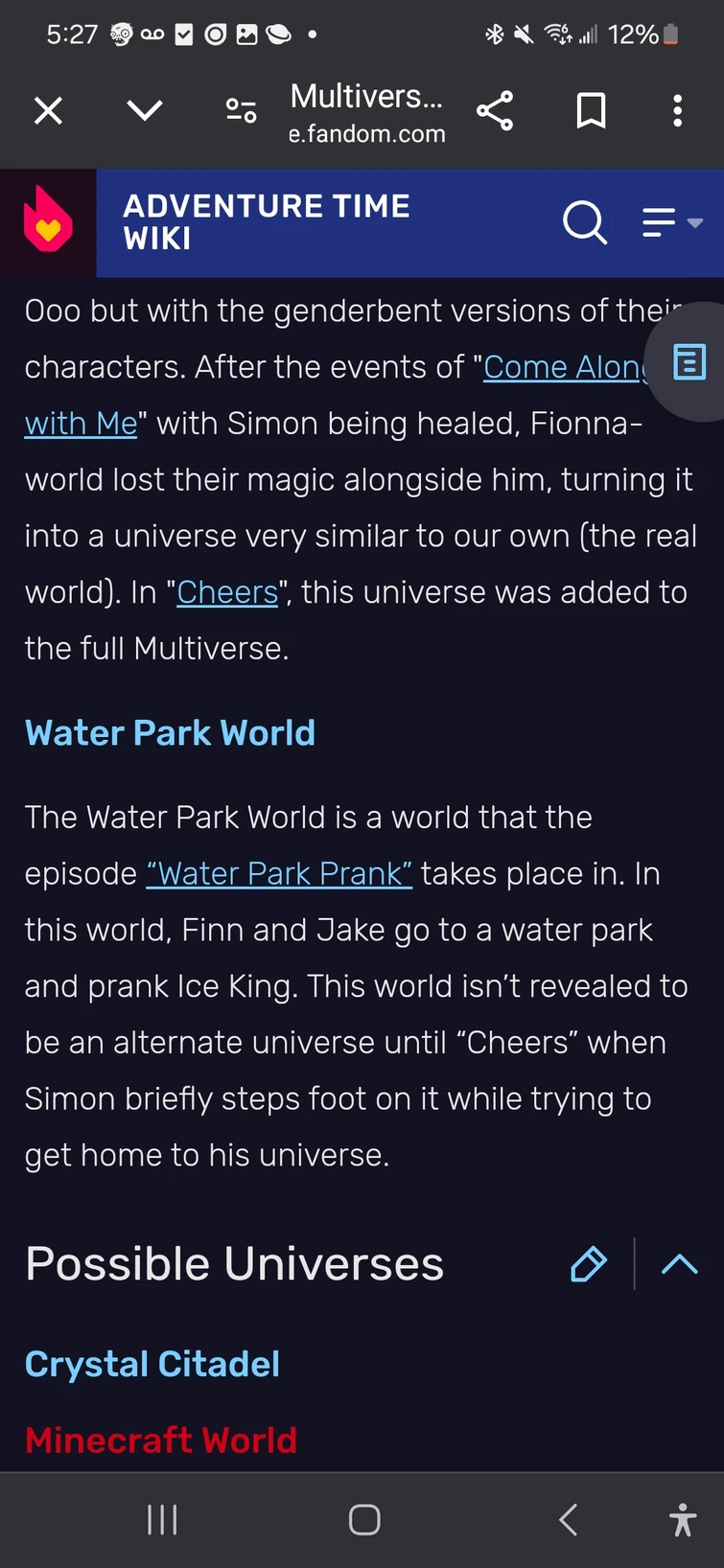Open the Cheers episode link
Image resolution: width=724 pixels, height=1568 pixels.
pos(226,591)
